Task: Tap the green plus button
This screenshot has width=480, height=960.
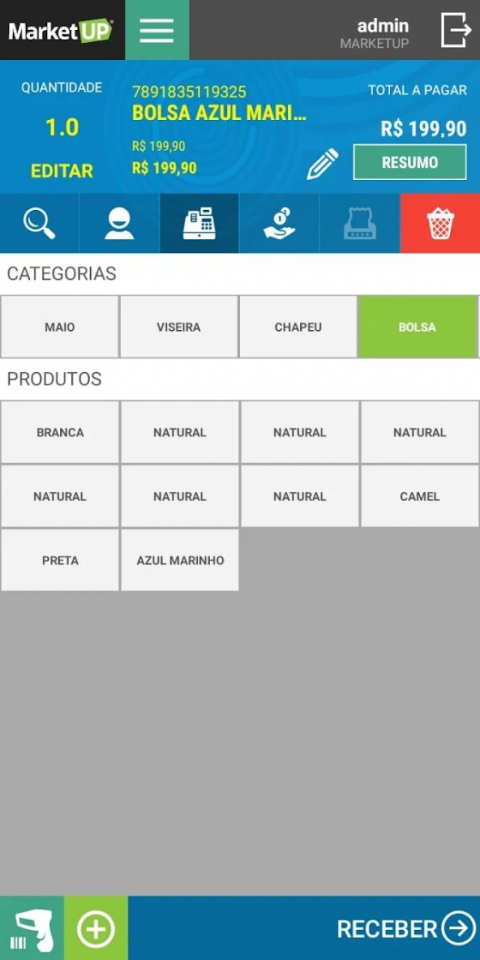Action: click(96, 928)
